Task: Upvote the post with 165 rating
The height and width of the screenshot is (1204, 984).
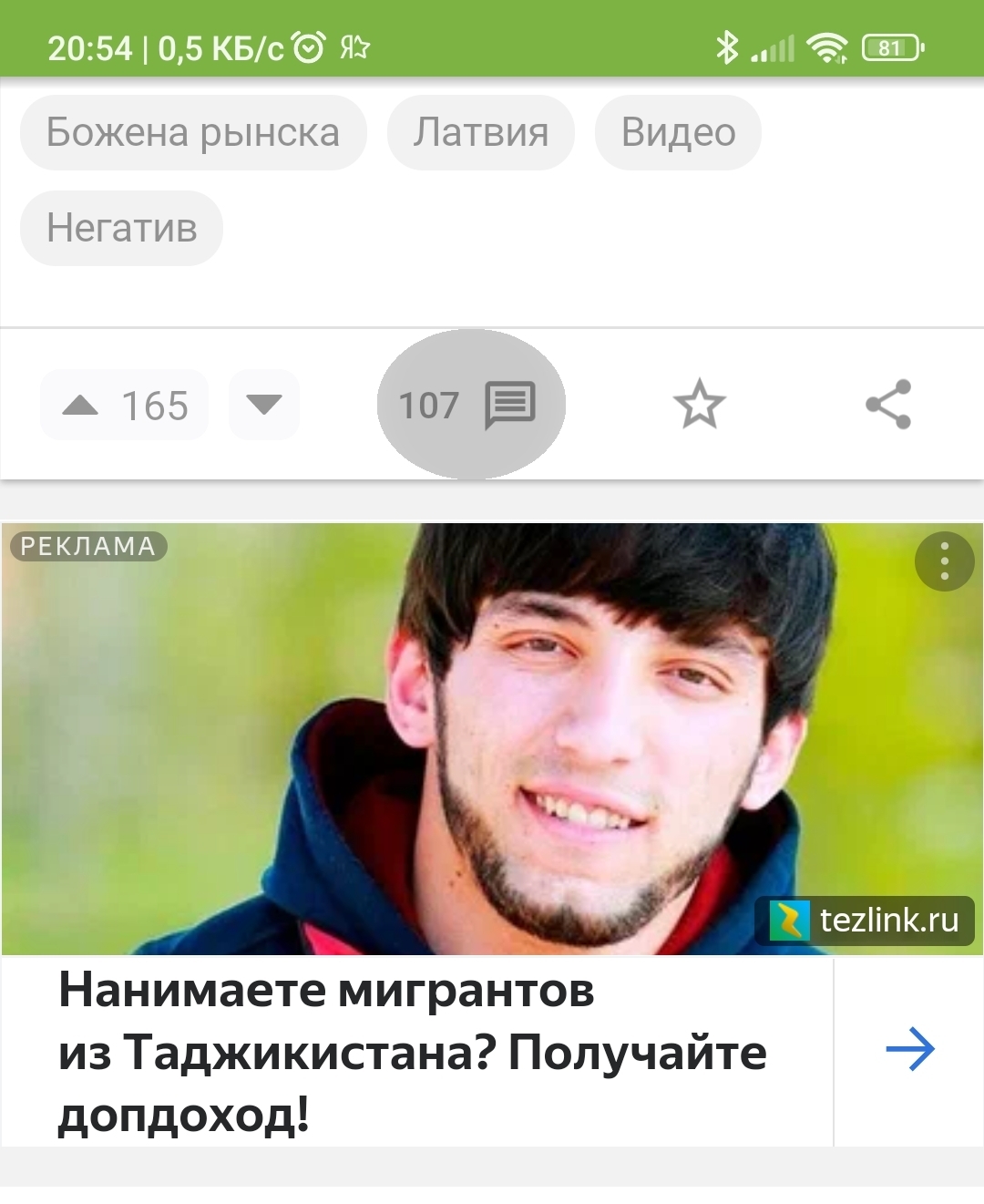Action: point(124,405)
